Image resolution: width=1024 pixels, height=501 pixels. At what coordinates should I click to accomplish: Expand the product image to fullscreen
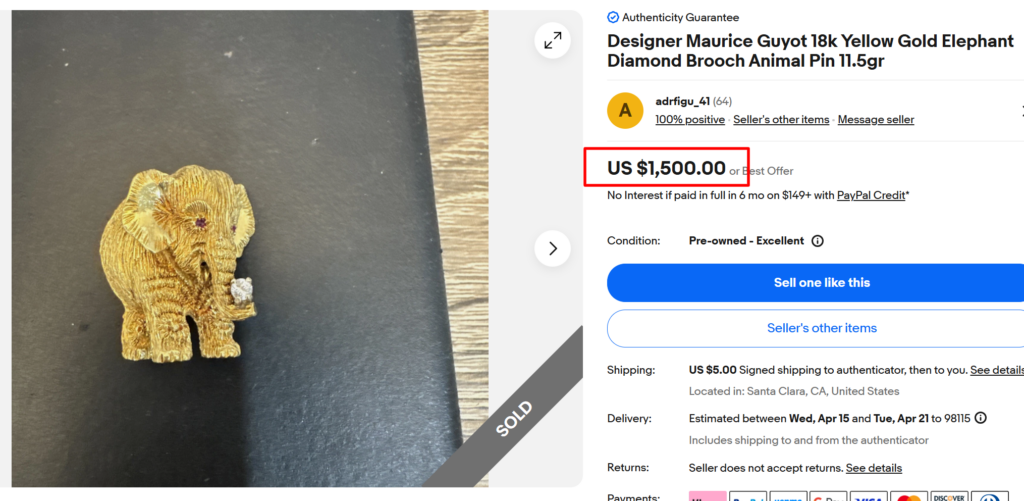click(x=552, y=40)
